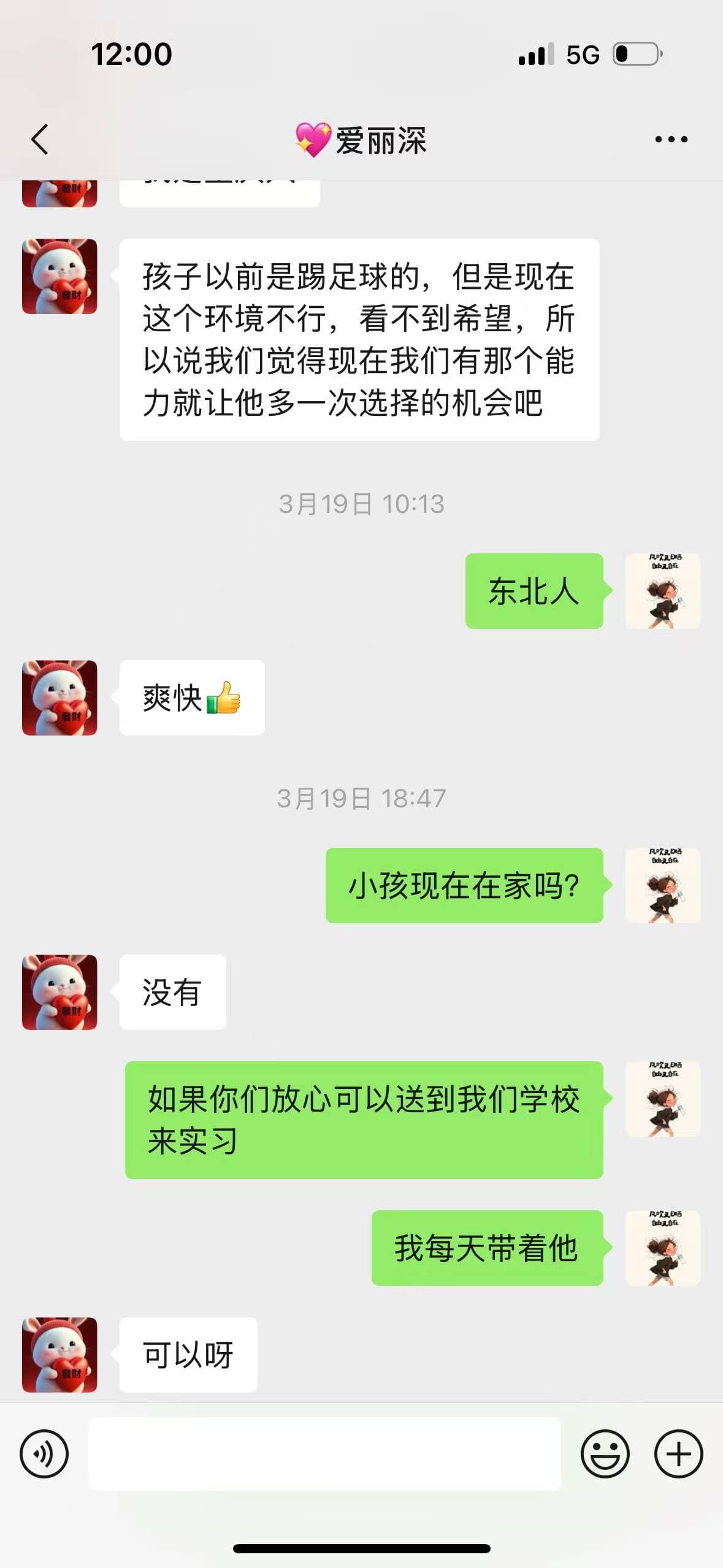This screenshot has height=1568, width=723.
Task: Tap the timestamp 3月19日 10:13
Action: [x=362, y=504]
